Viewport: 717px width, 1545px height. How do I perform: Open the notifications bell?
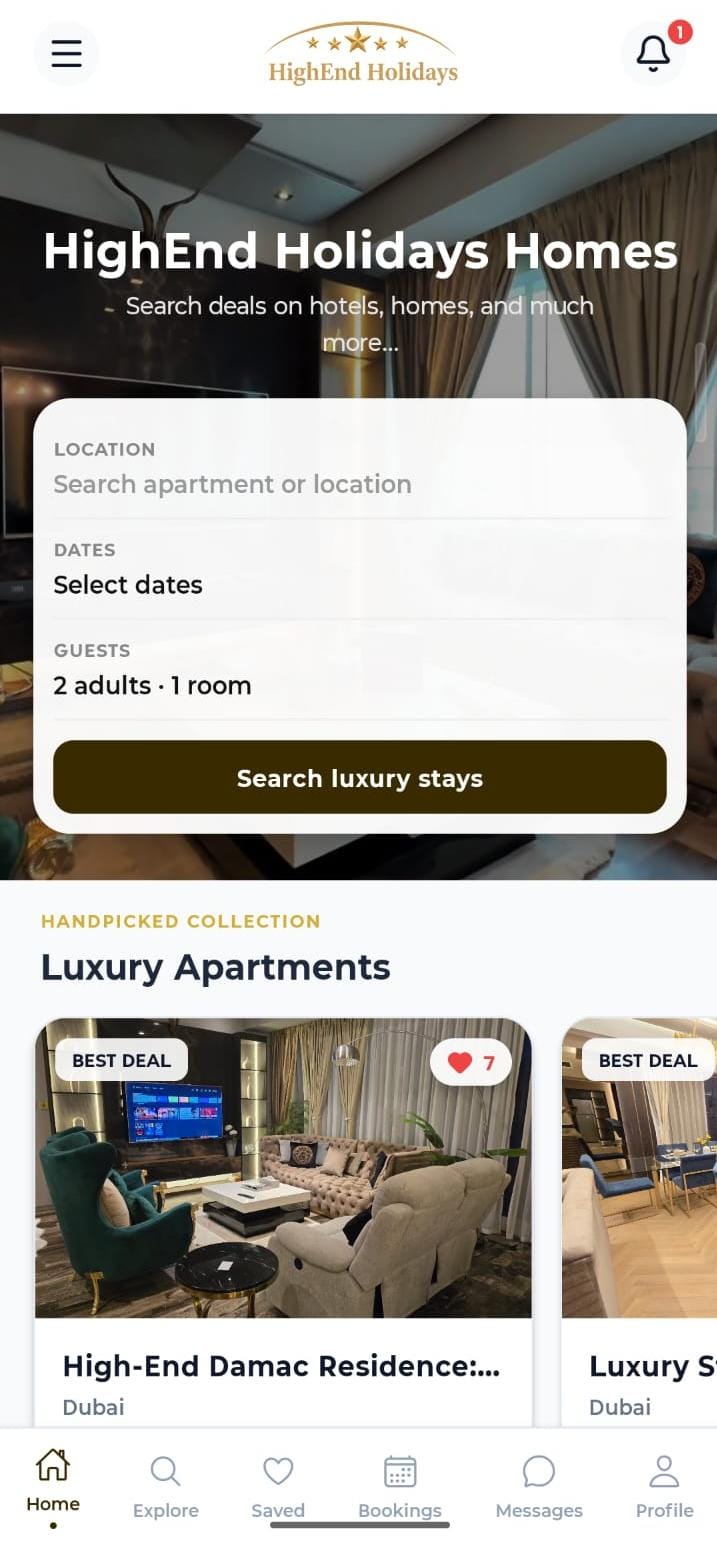[653, 53]
